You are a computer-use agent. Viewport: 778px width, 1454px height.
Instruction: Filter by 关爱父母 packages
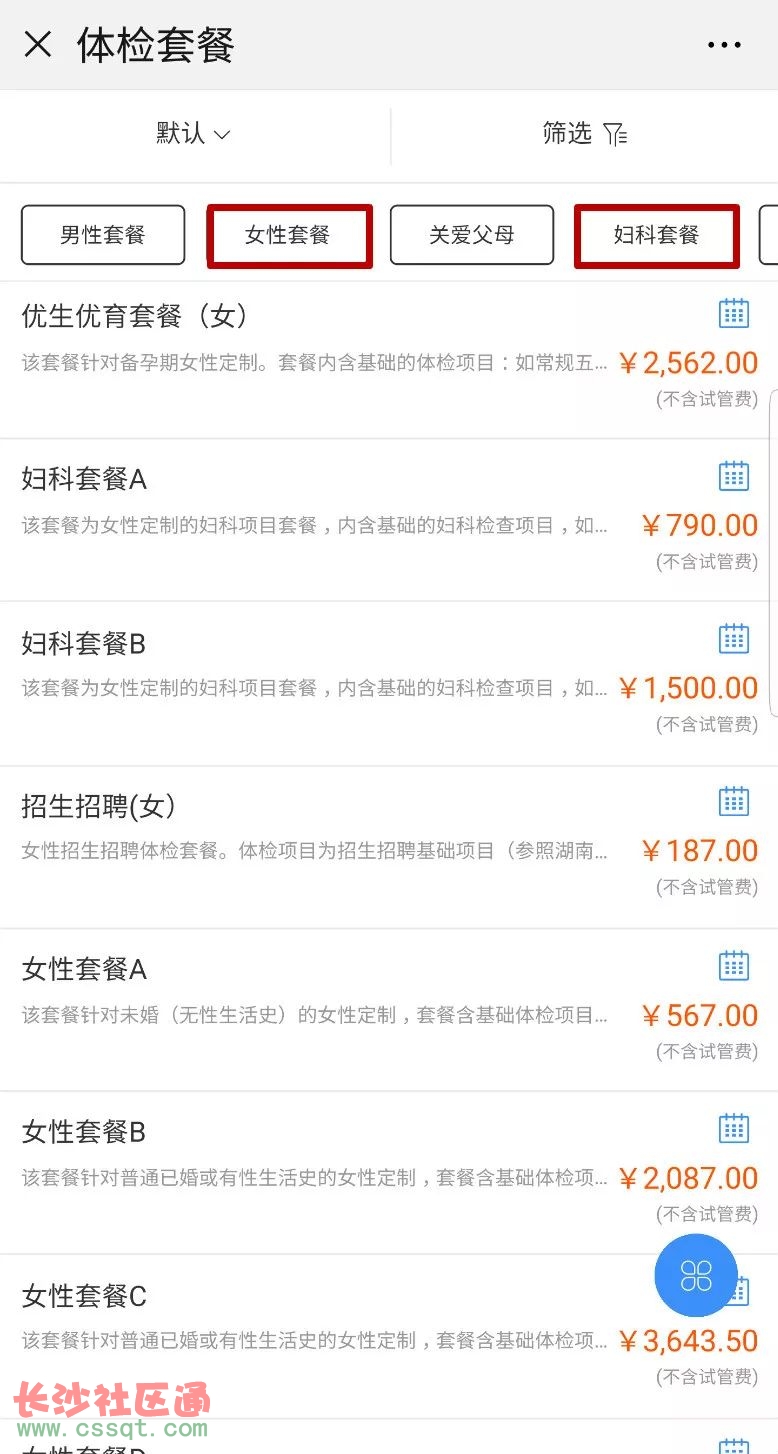click(x=471, y=235)
